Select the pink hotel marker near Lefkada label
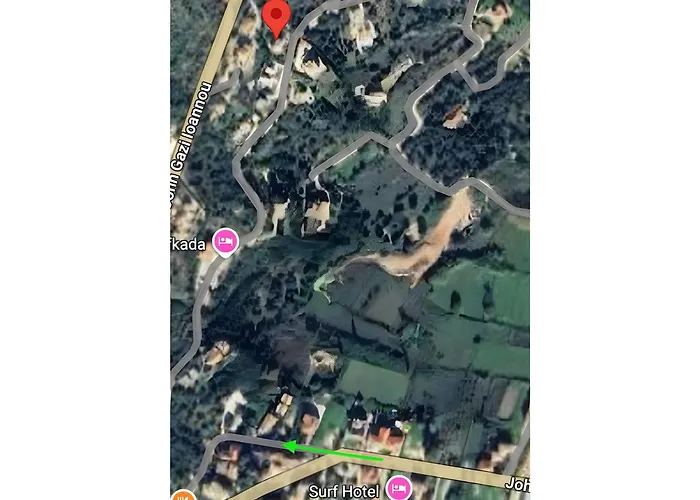Viewport: 700px width, 500px height. click(x=227, y=242)
